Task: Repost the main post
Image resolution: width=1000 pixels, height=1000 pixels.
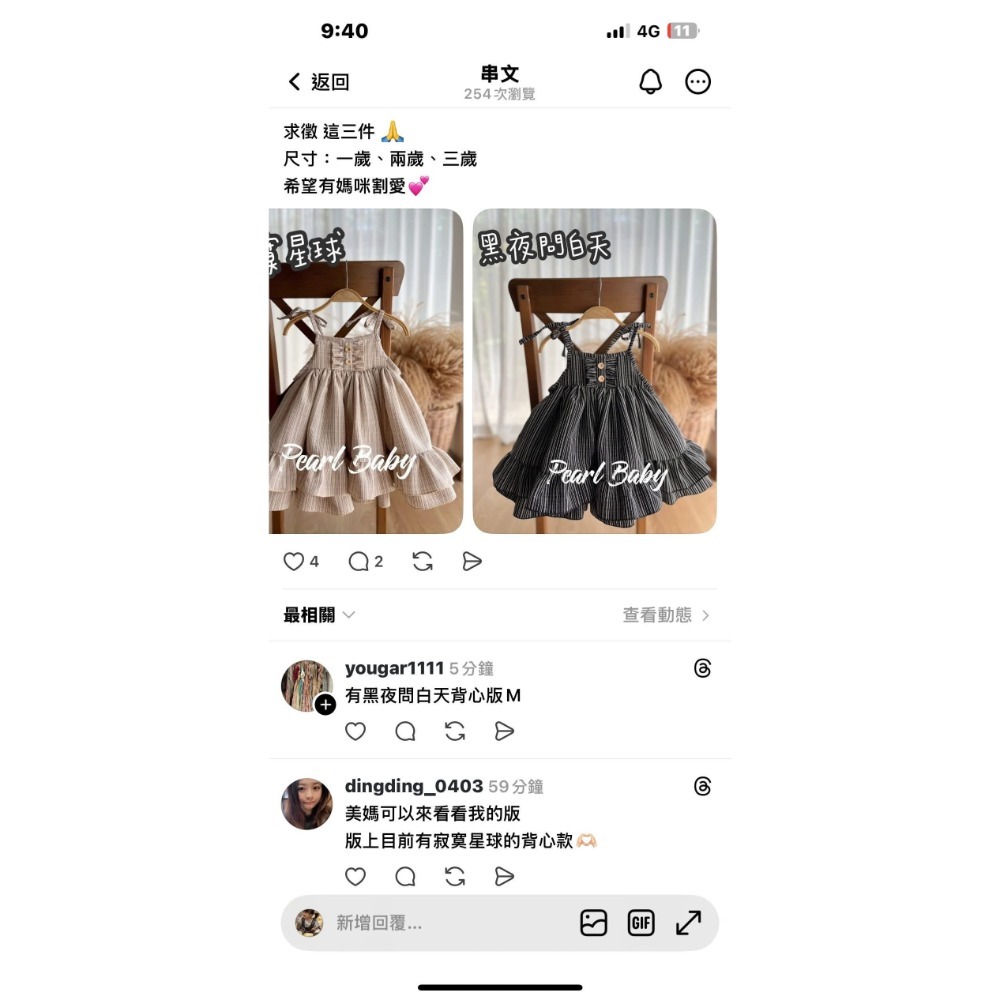Action: (x=423, y=562)
